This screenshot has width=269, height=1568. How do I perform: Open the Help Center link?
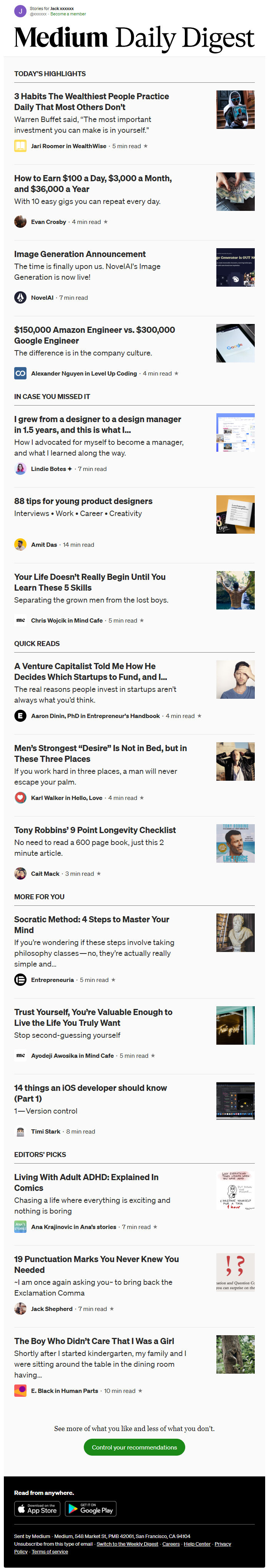(197, 1544)
